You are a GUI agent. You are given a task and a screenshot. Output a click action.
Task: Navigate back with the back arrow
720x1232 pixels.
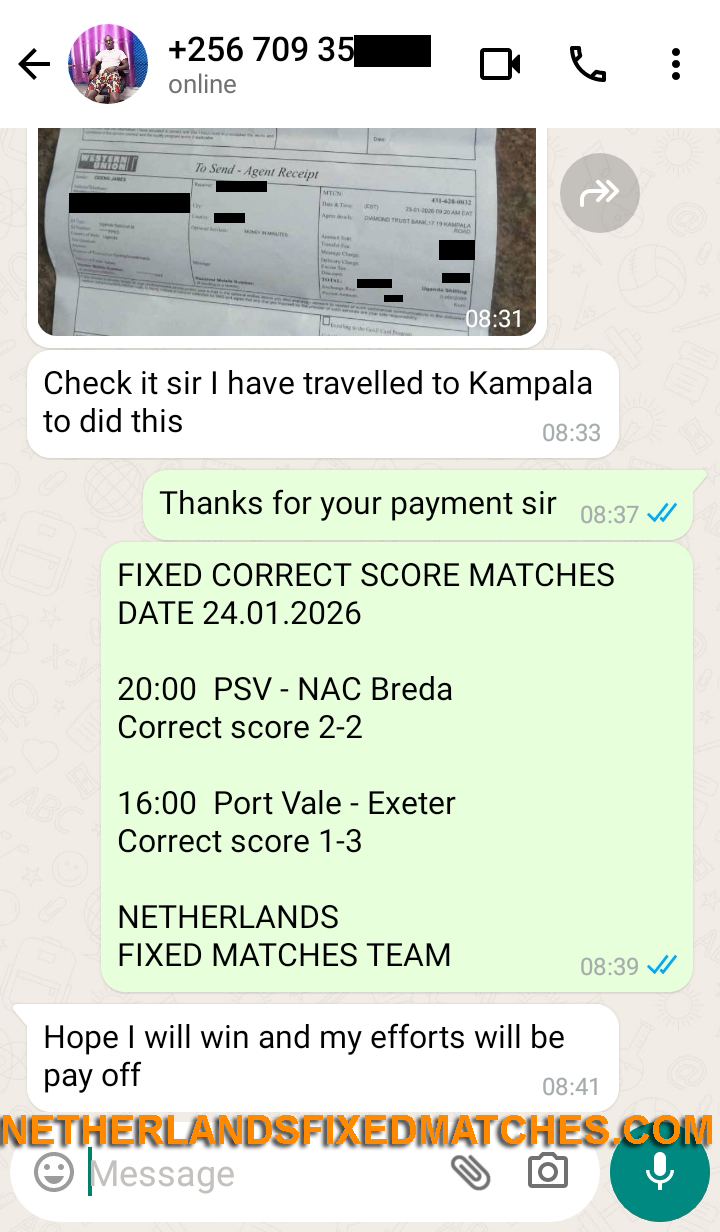click(33, 63)
